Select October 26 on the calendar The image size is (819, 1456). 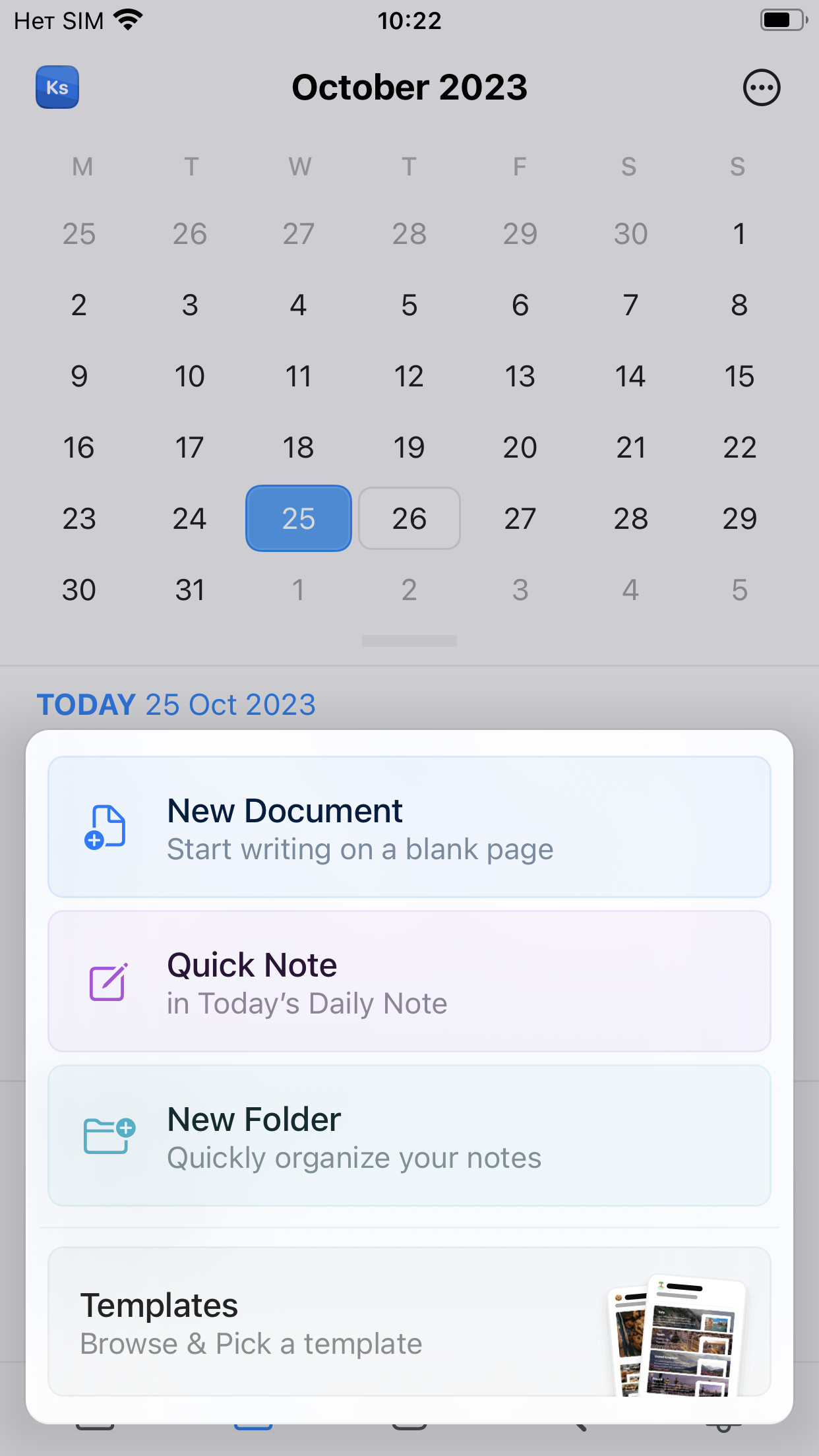pyautogui.click(x=409, y=518)
